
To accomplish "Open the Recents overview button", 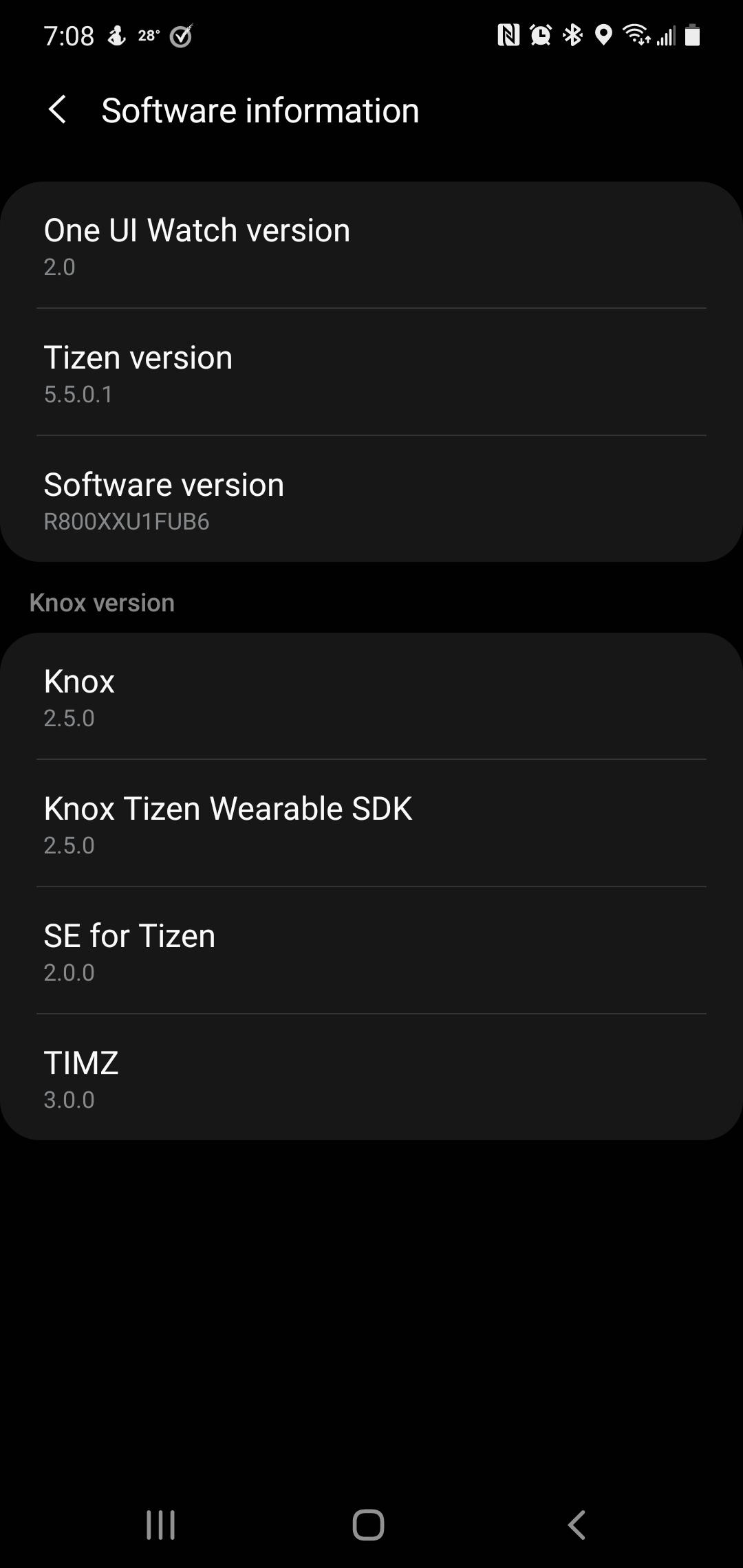I will tap(160, 1523).
